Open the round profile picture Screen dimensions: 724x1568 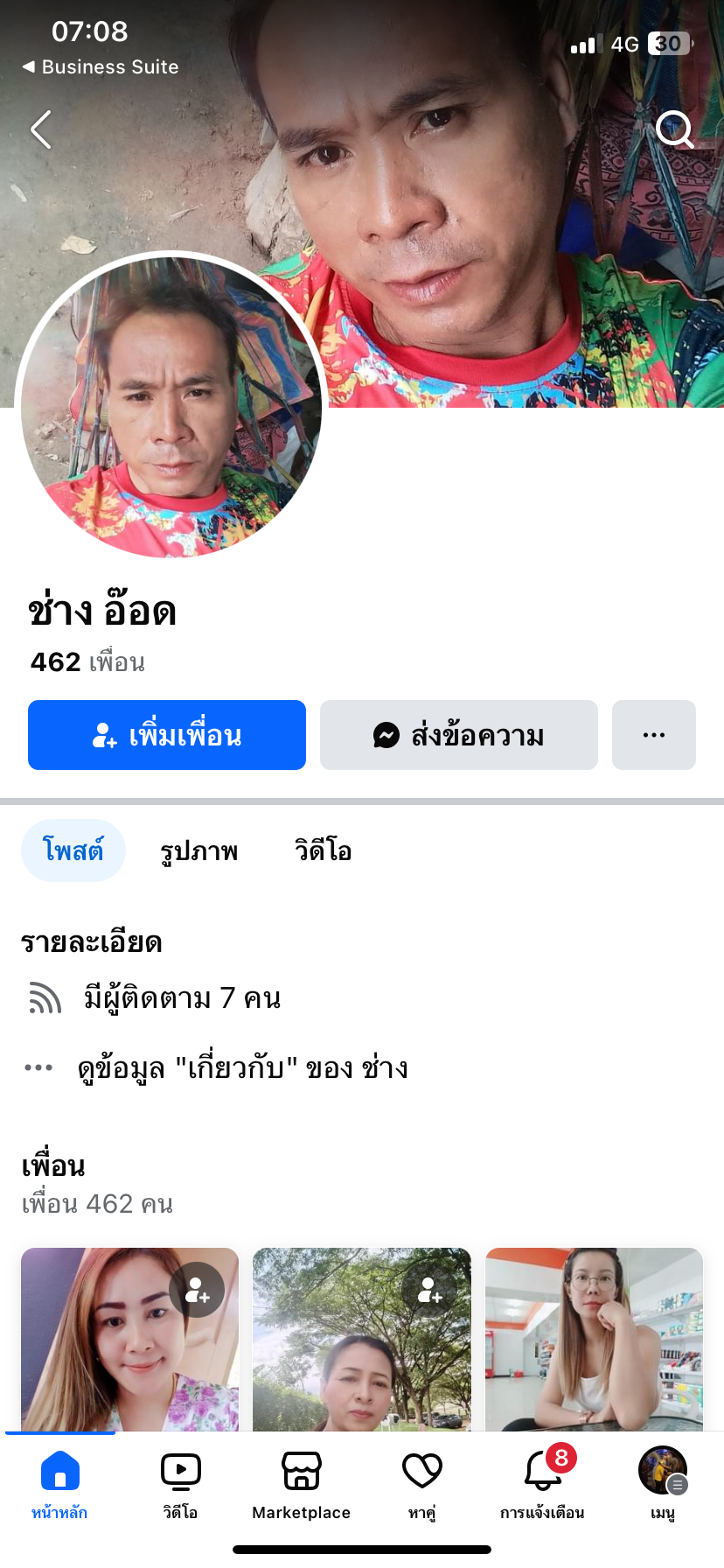click(x=171, y=406)
